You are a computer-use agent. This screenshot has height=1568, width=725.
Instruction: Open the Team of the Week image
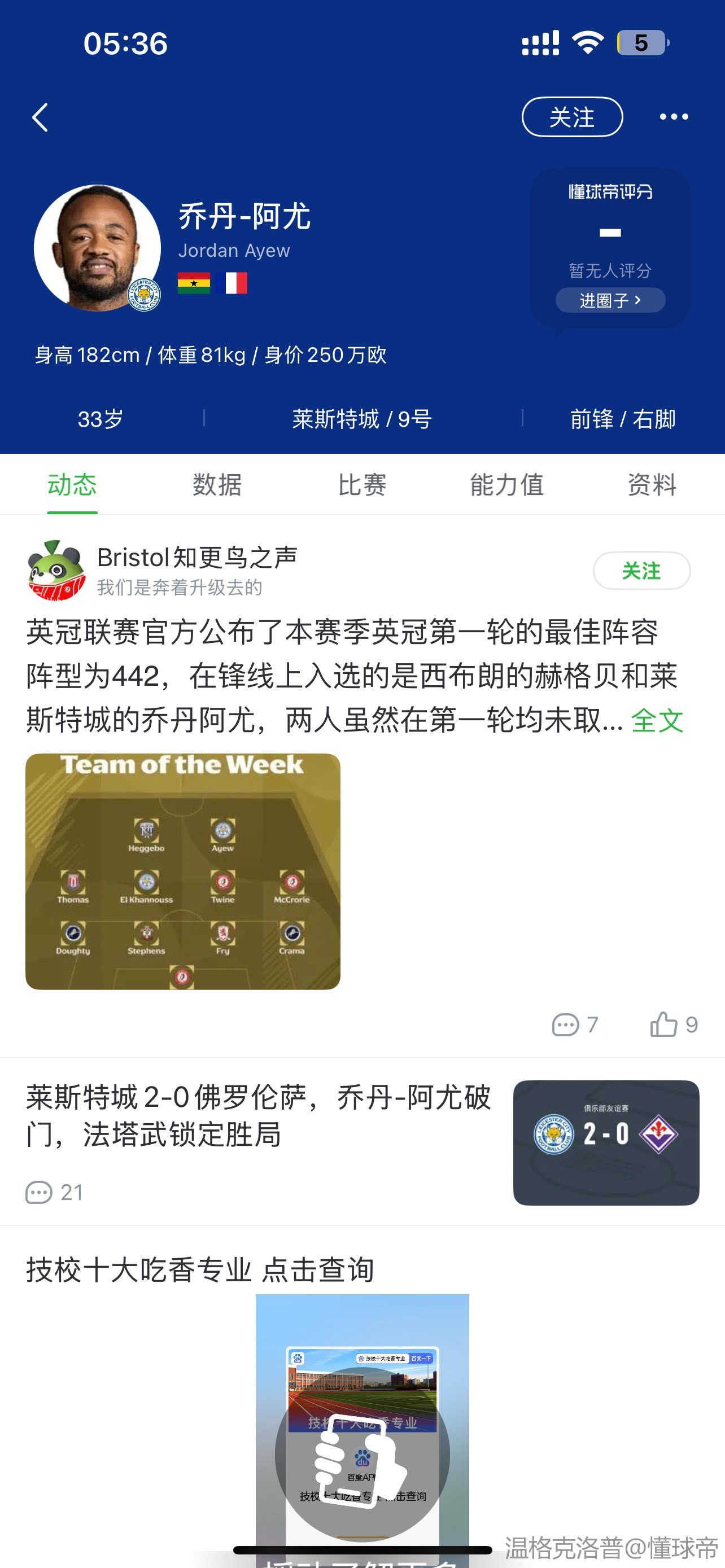click(x=182, y=871)
